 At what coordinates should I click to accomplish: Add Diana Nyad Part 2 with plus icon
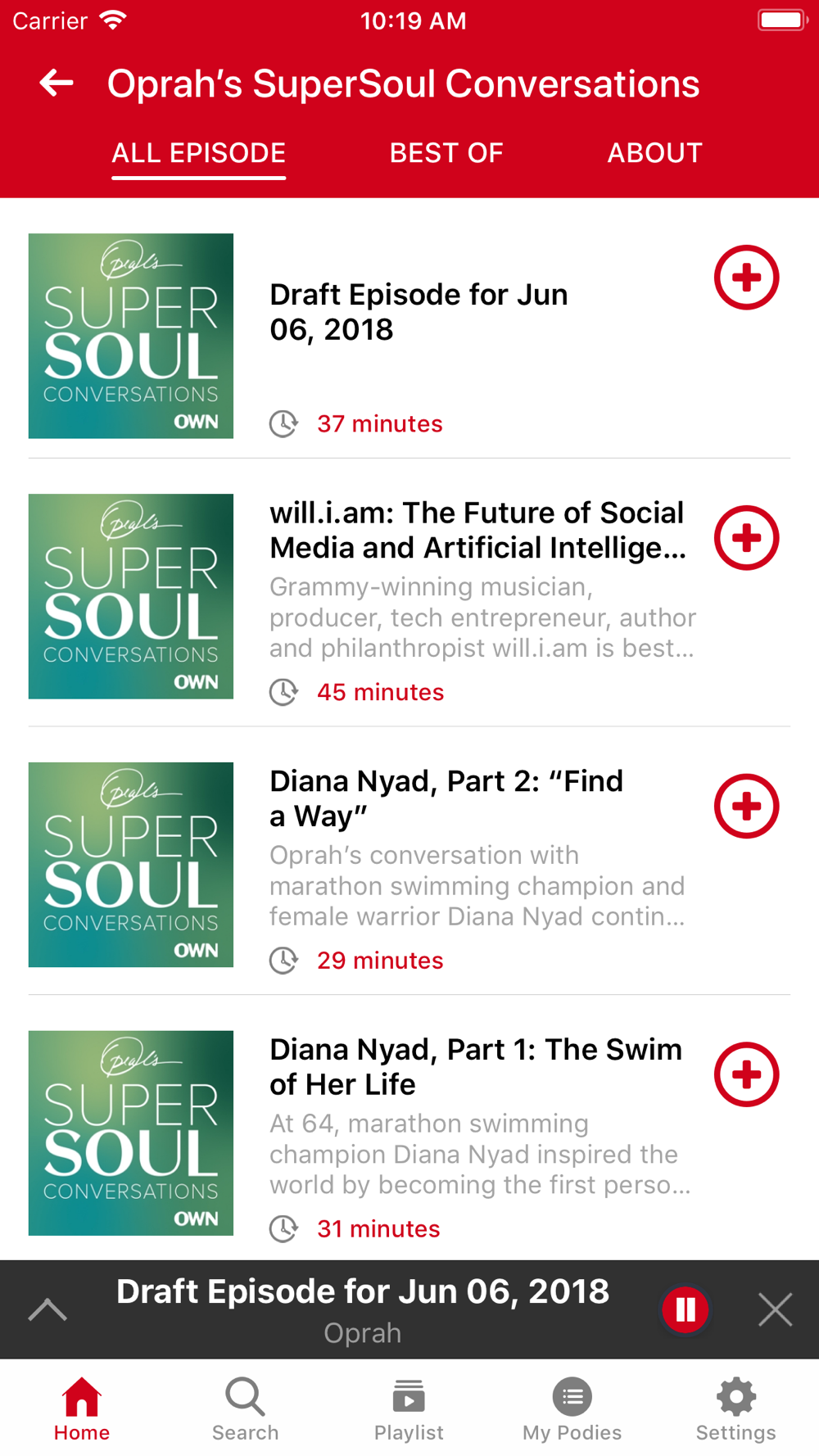click(746, 807)
